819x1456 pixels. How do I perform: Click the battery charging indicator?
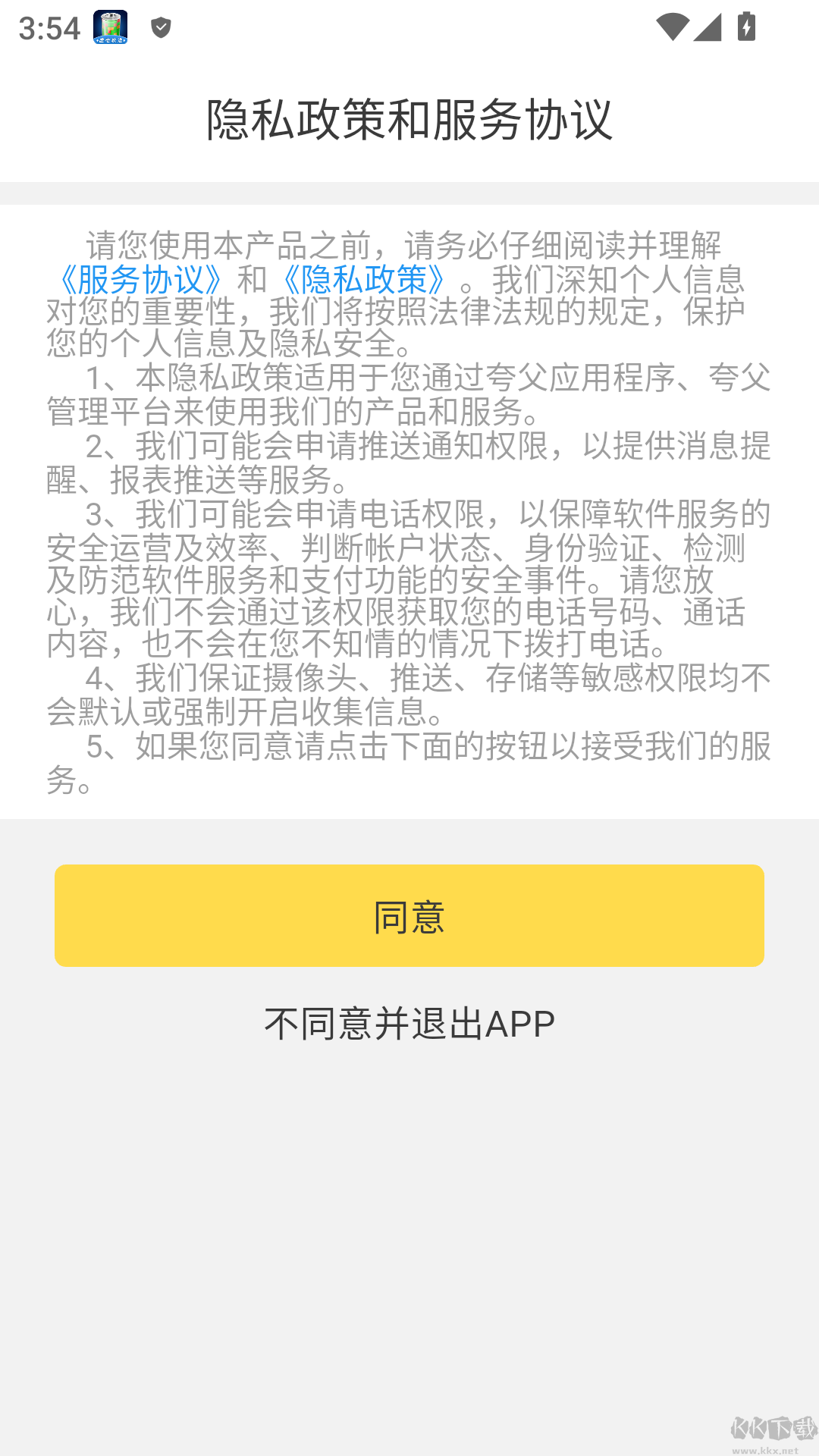coord(745,25)
